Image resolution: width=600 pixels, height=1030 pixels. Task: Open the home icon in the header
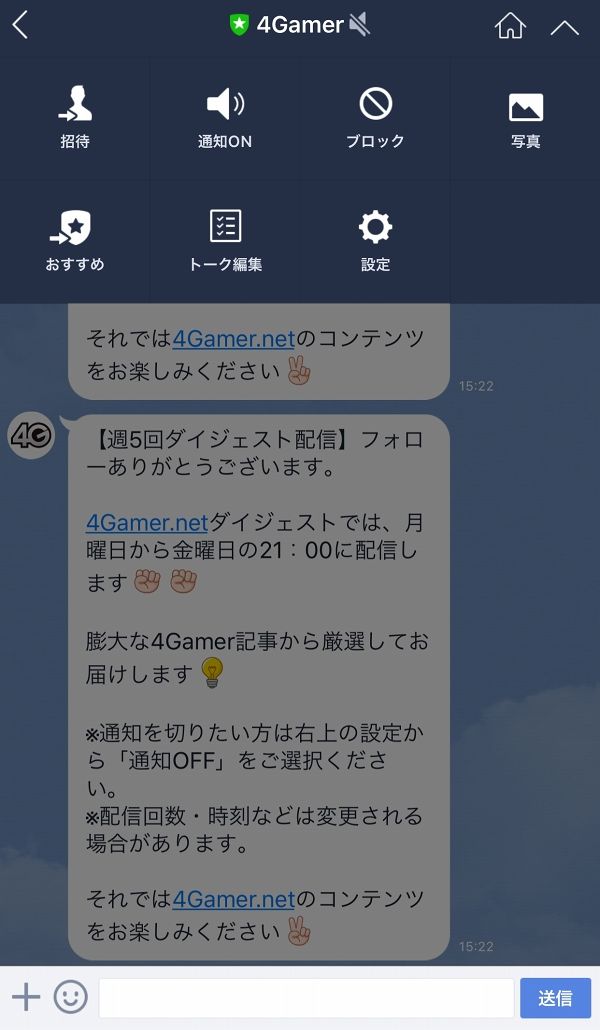click(x=510, y=27)
